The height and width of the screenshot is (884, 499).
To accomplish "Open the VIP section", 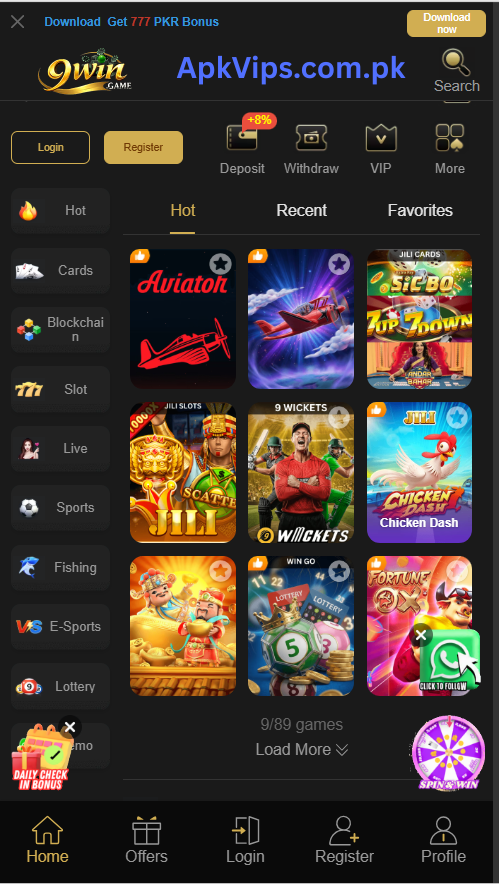I will point(381,149).
